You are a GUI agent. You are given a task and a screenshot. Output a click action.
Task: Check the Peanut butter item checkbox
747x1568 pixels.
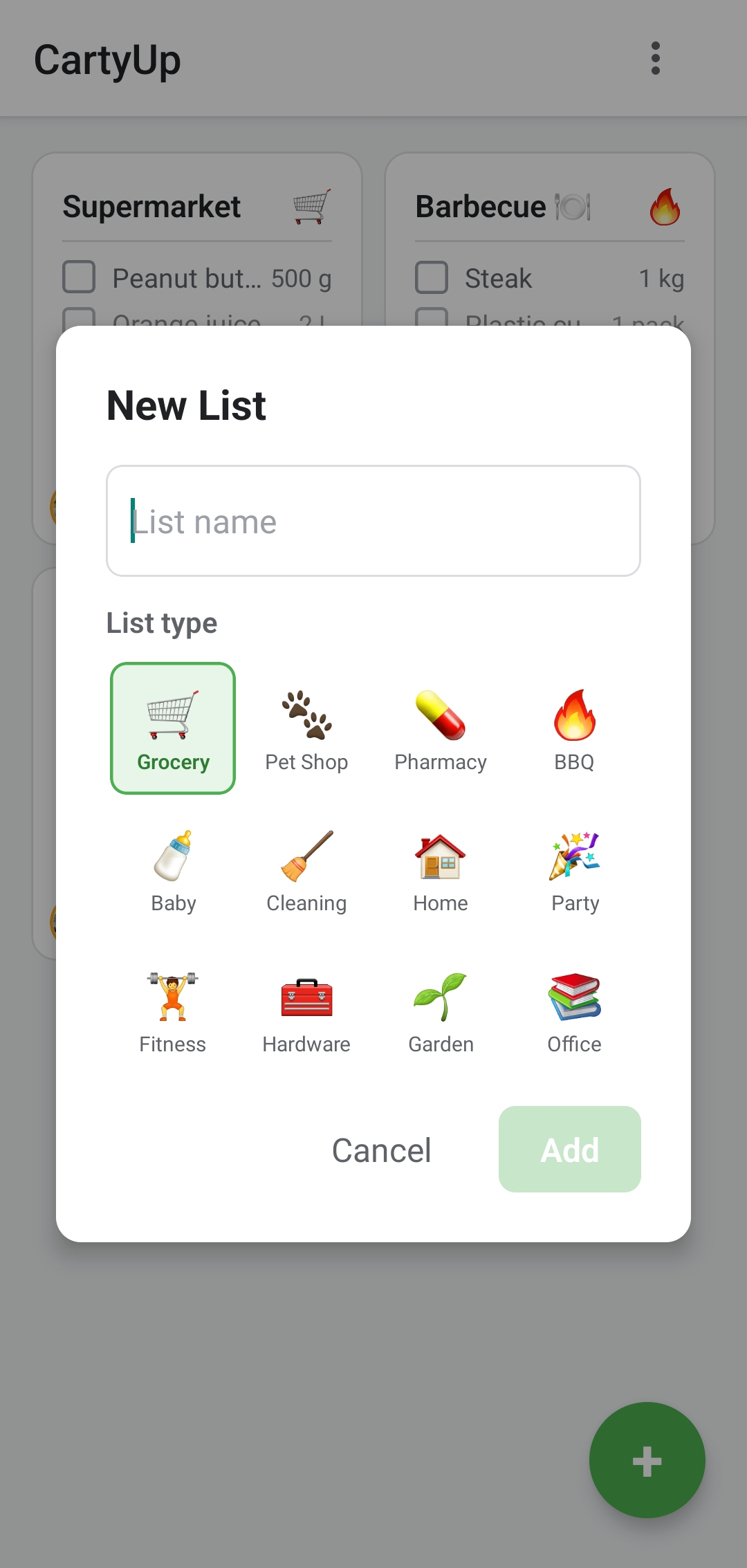coord(79,277)
